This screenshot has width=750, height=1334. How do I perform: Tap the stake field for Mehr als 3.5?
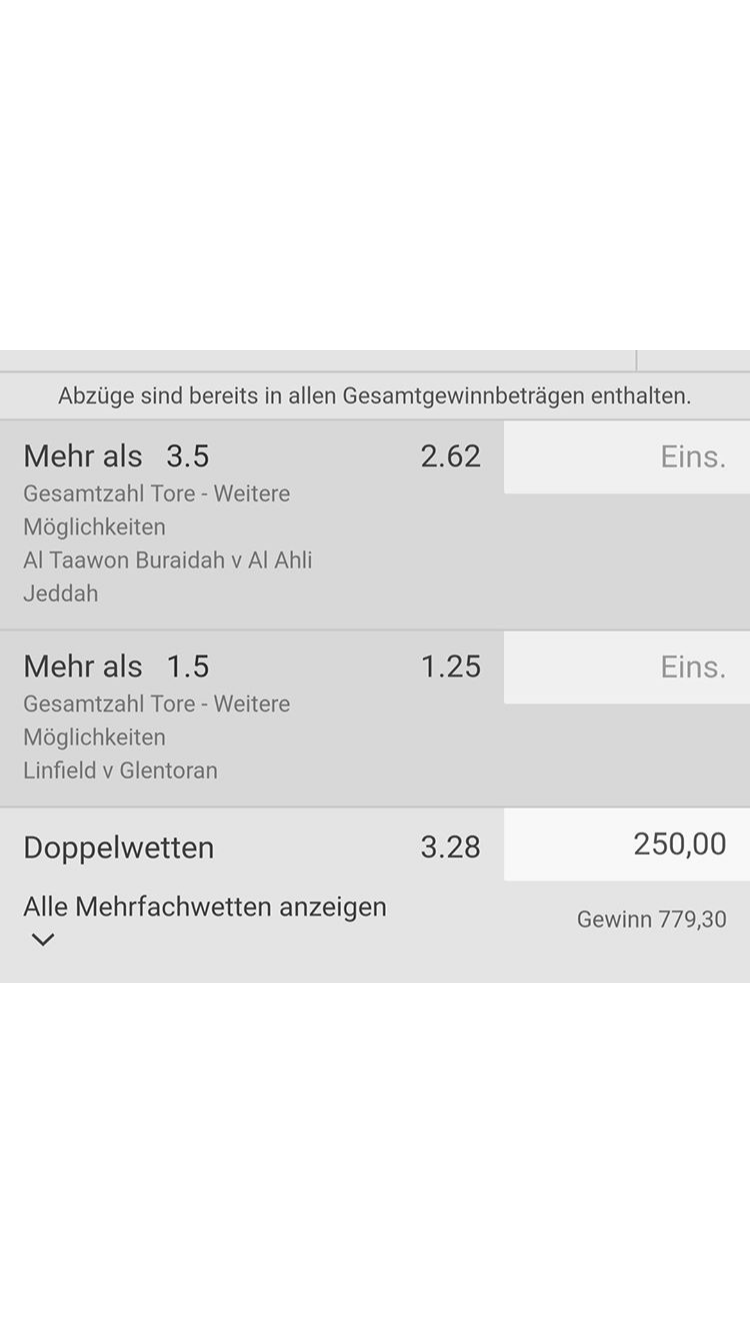(627, 457)
